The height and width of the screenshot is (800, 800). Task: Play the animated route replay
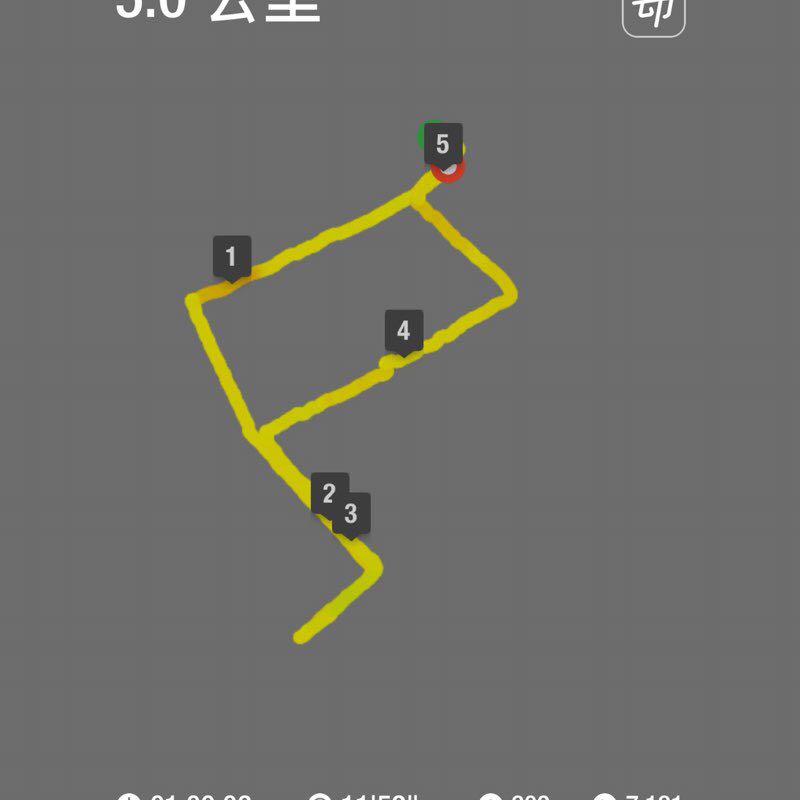tap(653, 12)
